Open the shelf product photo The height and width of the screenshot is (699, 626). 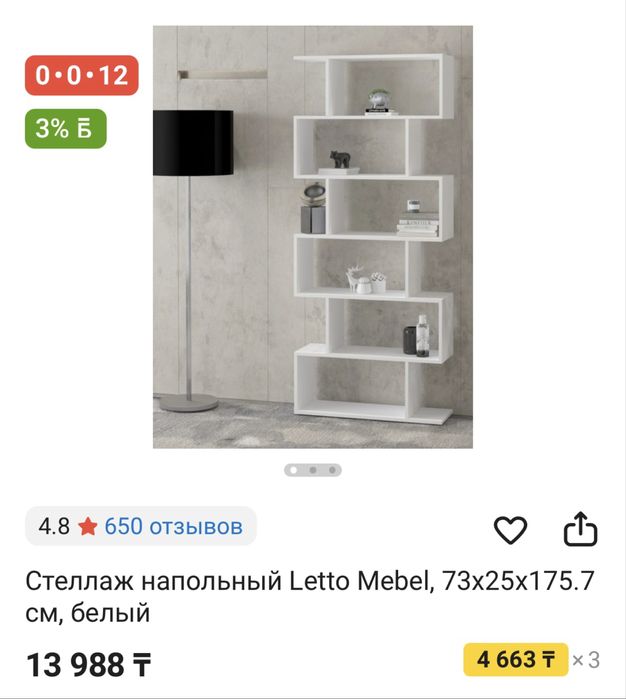(x=313, y=237)
